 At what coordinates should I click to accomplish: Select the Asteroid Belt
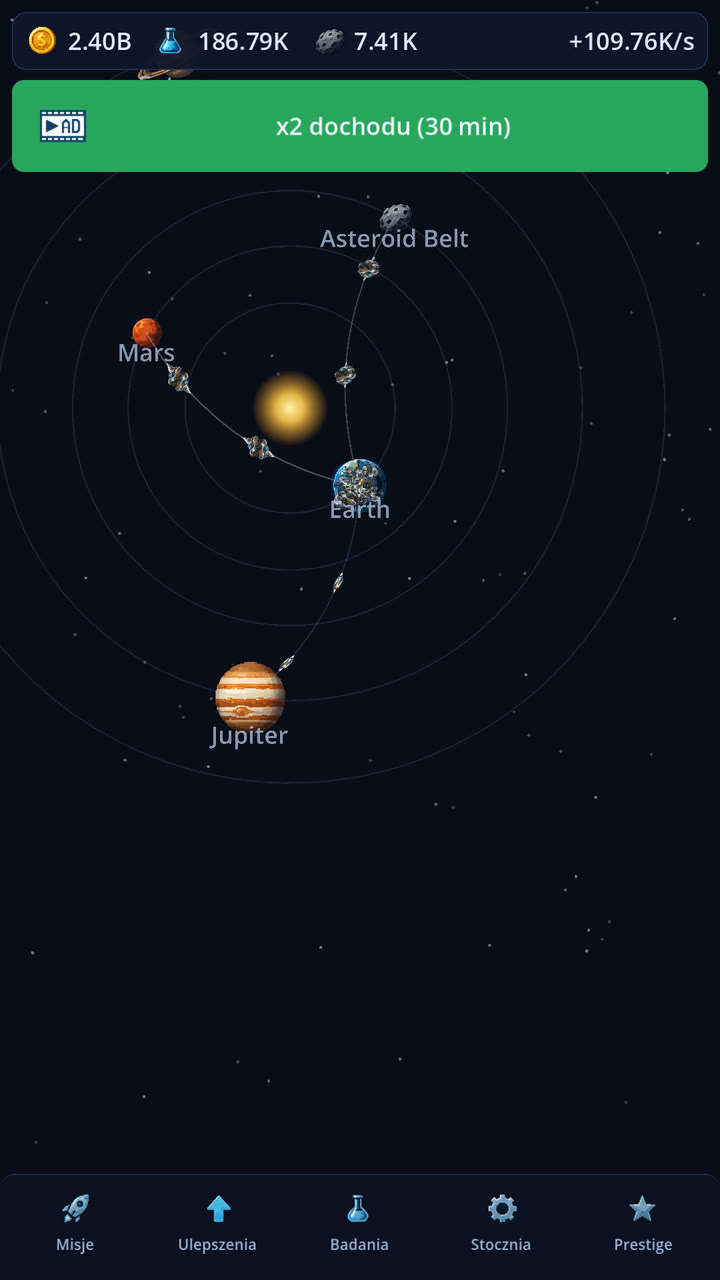(x=395, y=217)
